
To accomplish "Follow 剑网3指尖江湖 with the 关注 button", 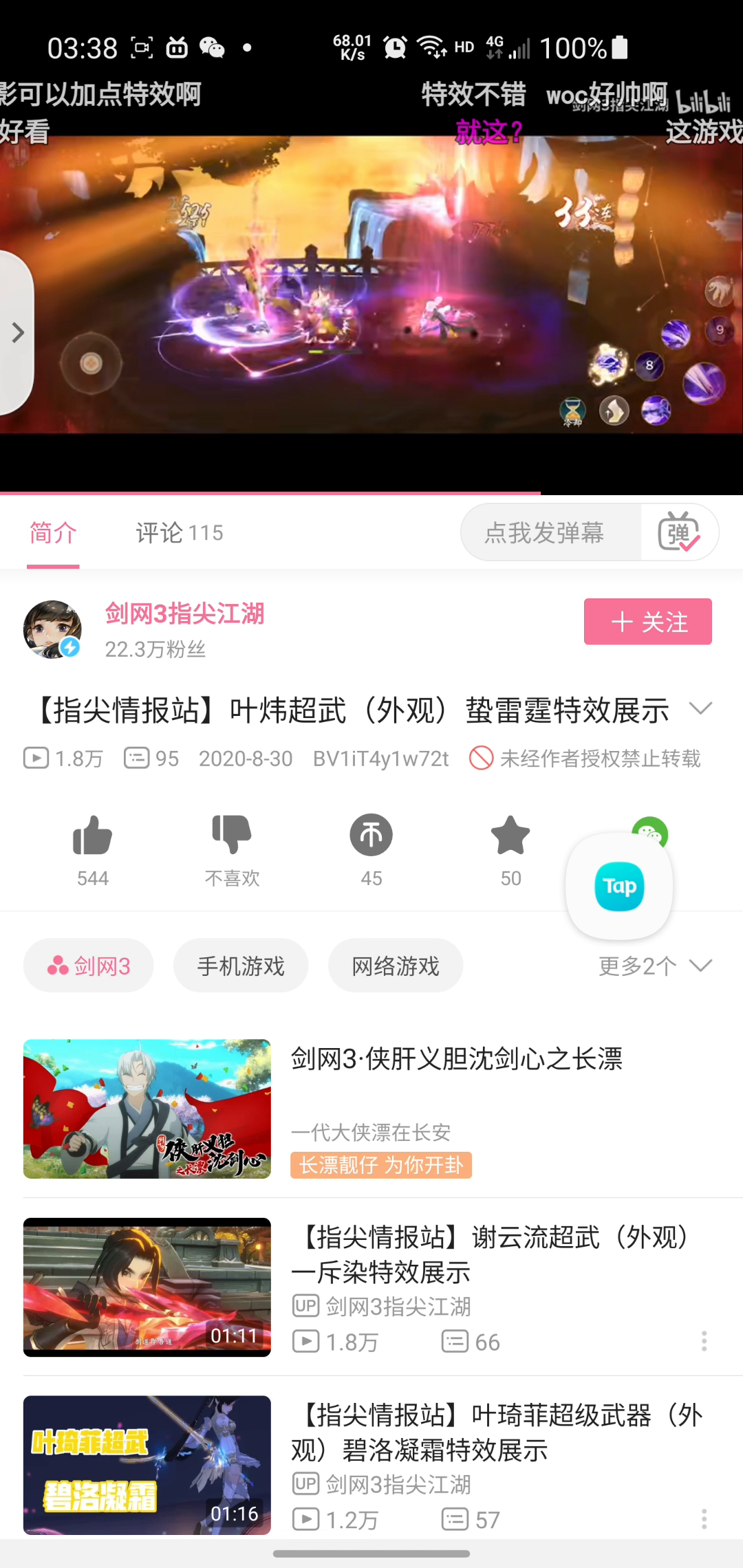I will (647, 622).
